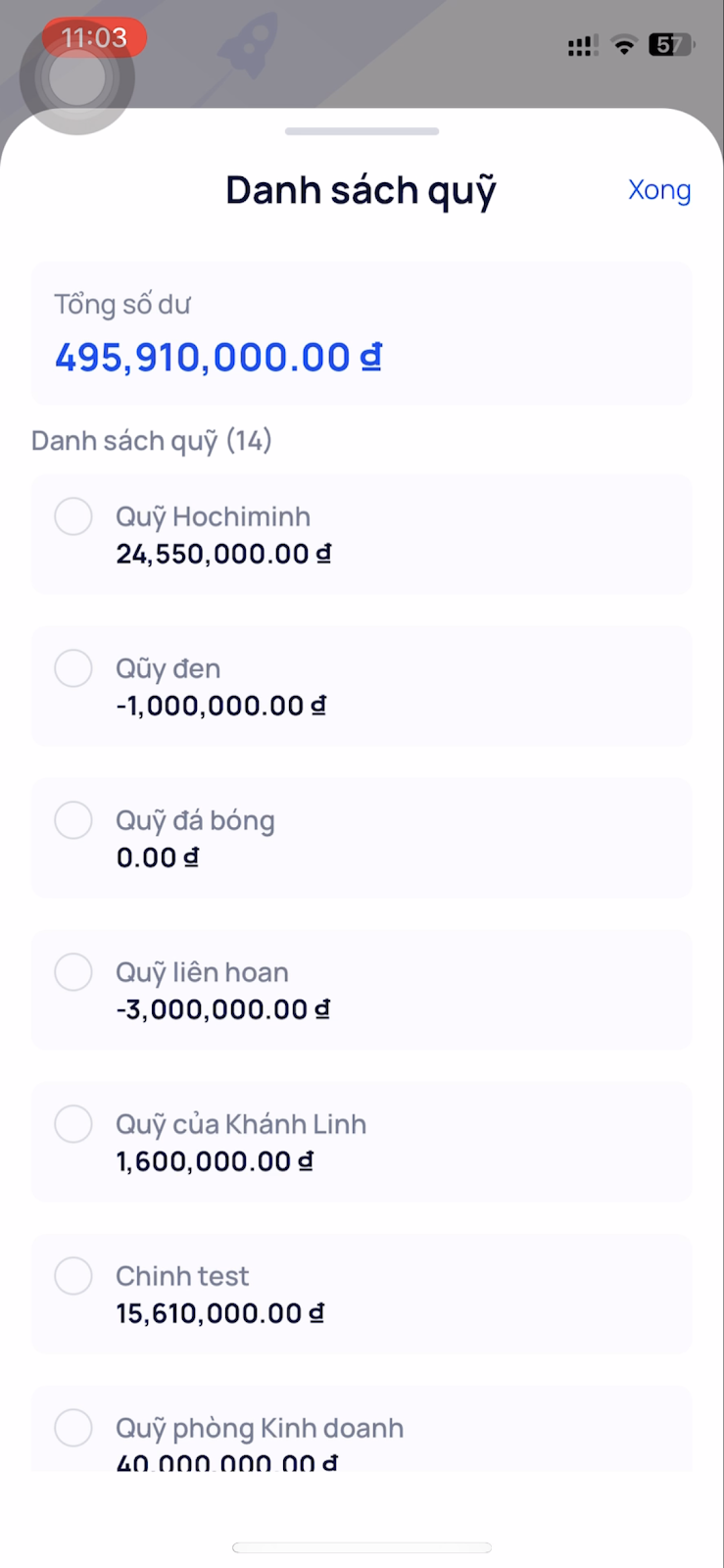Choose the Qũy đen fund
724x1568 pixels.
(x=362, y=686)
